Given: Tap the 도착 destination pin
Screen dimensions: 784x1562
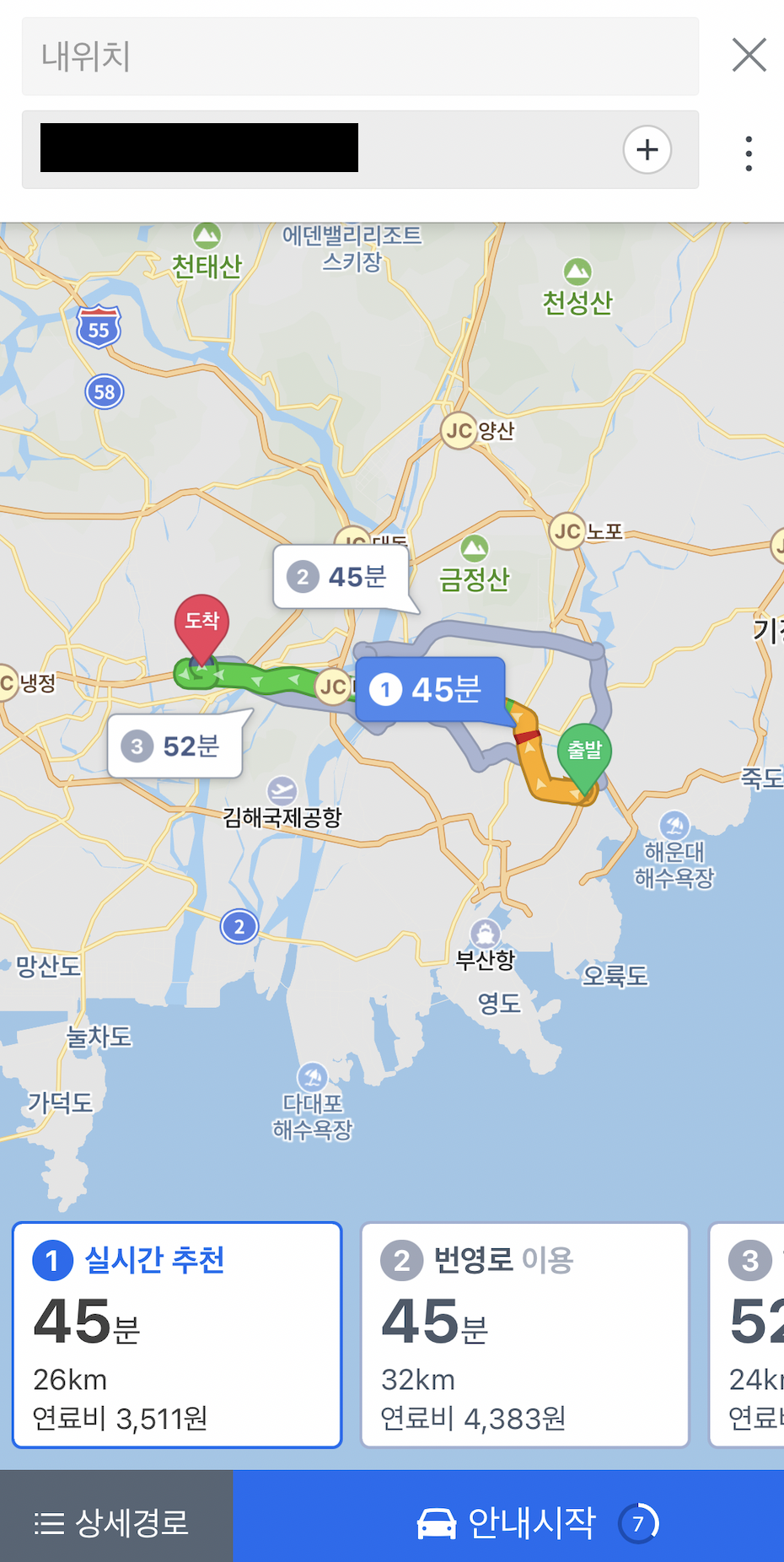Looking at the screenshot, I should point(201,625).
